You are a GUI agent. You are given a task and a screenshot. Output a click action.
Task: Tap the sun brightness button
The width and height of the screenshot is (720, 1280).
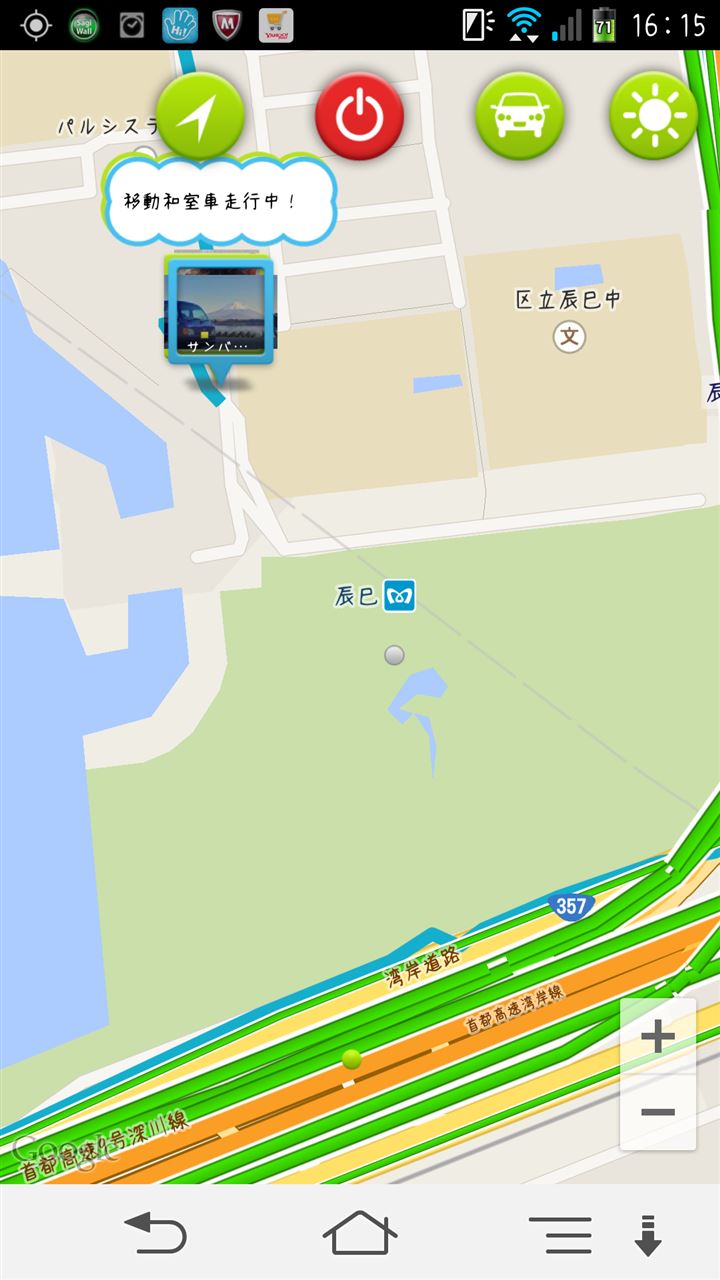[x=653, y=116]
